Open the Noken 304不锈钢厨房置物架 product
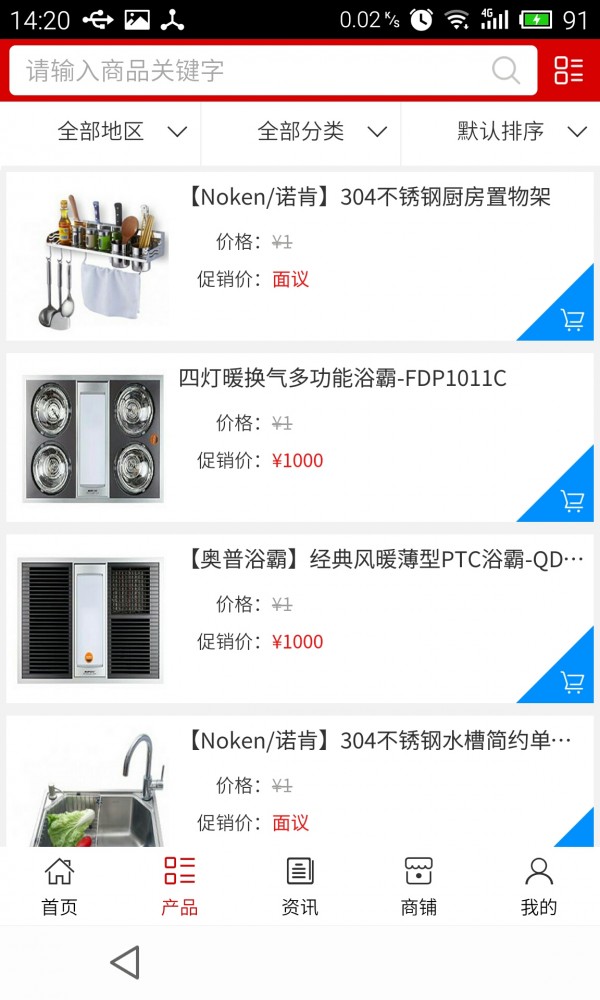 point(369,197)
